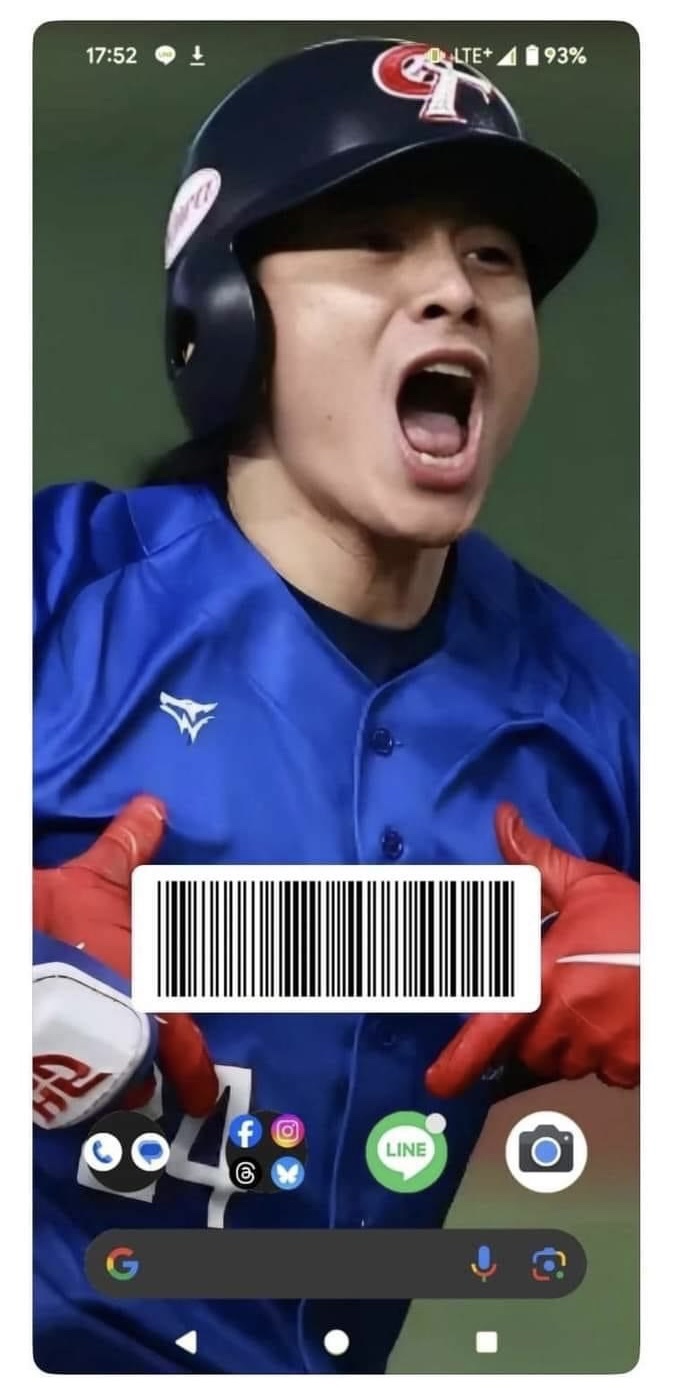Open the LINE app
The width and height of the screenshot is (678, 1388).
pos(406,1150)
